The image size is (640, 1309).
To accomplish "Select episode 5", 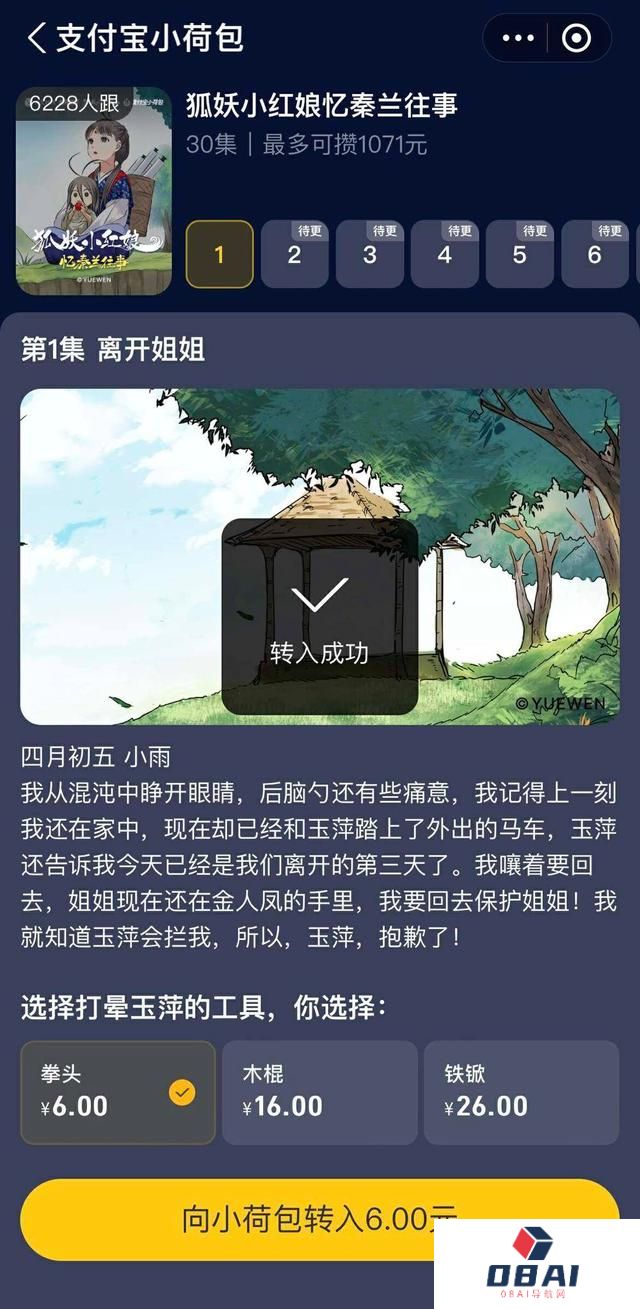I will pyautogui.click(x=520, y=254).
